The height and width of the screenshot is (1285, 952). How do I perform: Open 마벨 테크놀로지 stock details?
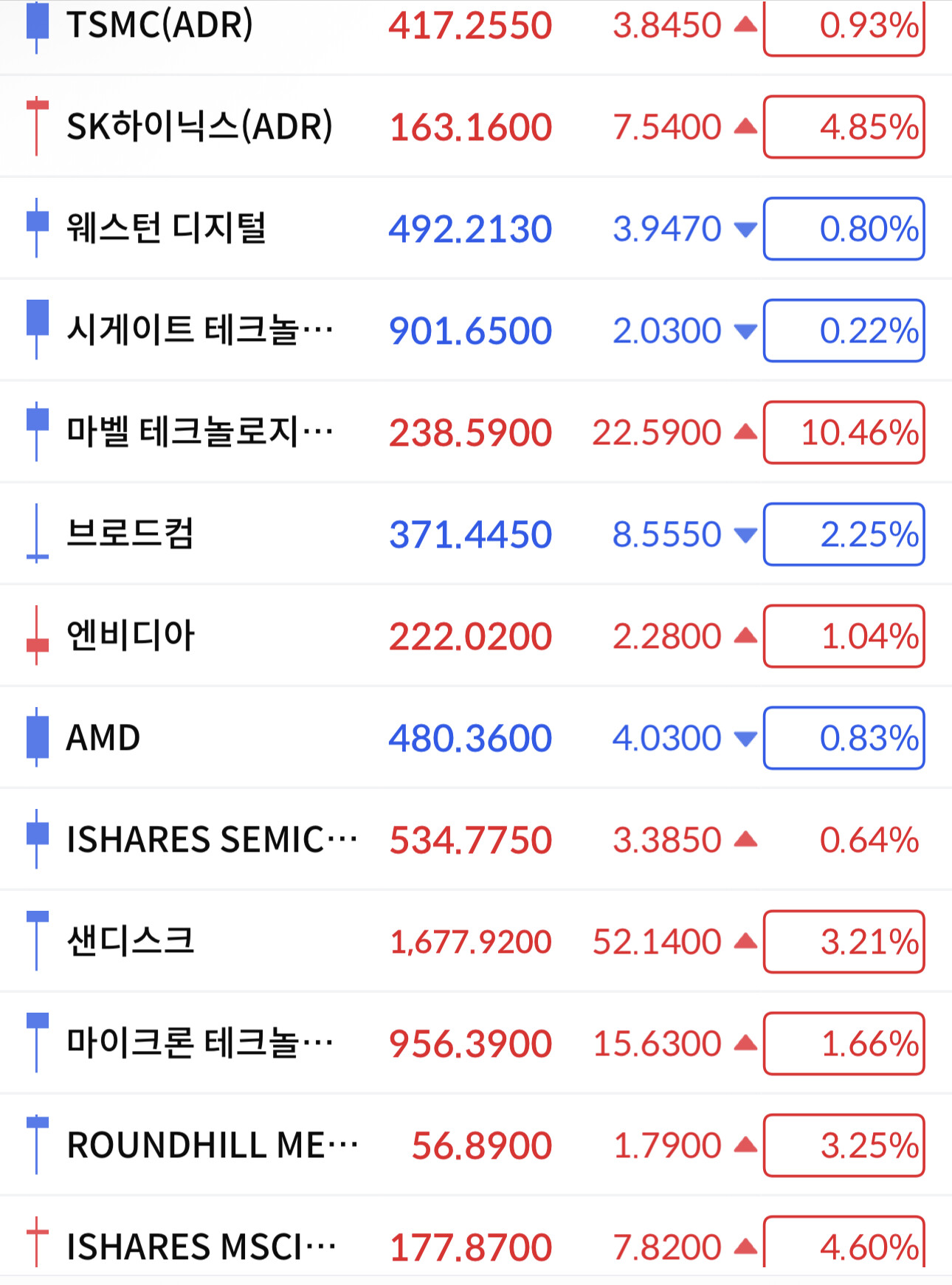[x=476, y=432]
